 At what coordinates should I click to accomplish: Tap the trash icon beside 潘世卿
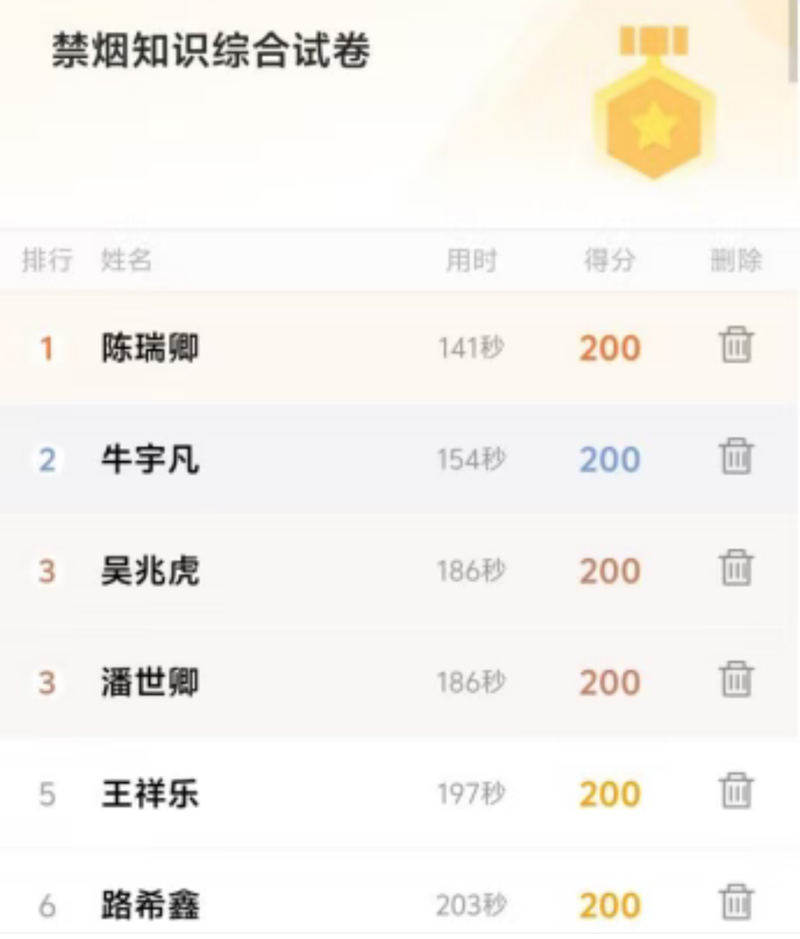[x=736, y=680]
